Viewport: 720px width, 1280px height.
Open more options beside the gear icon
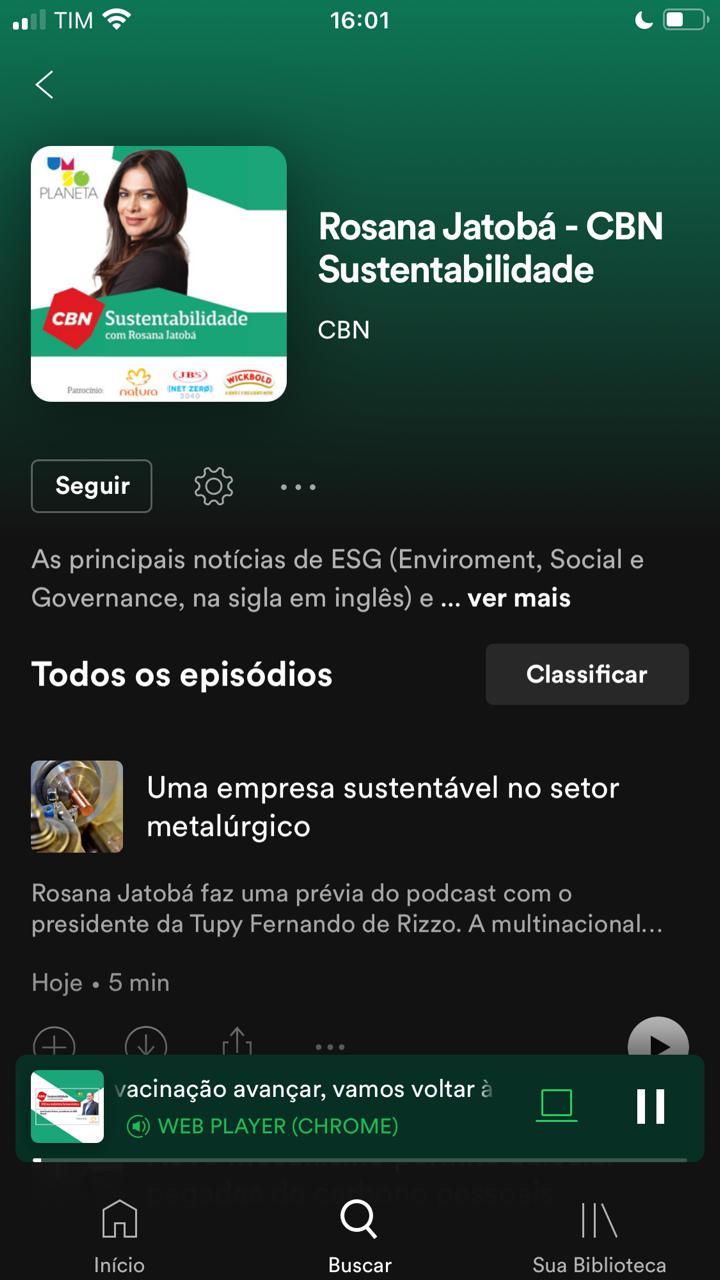click(x=298, y=487)
